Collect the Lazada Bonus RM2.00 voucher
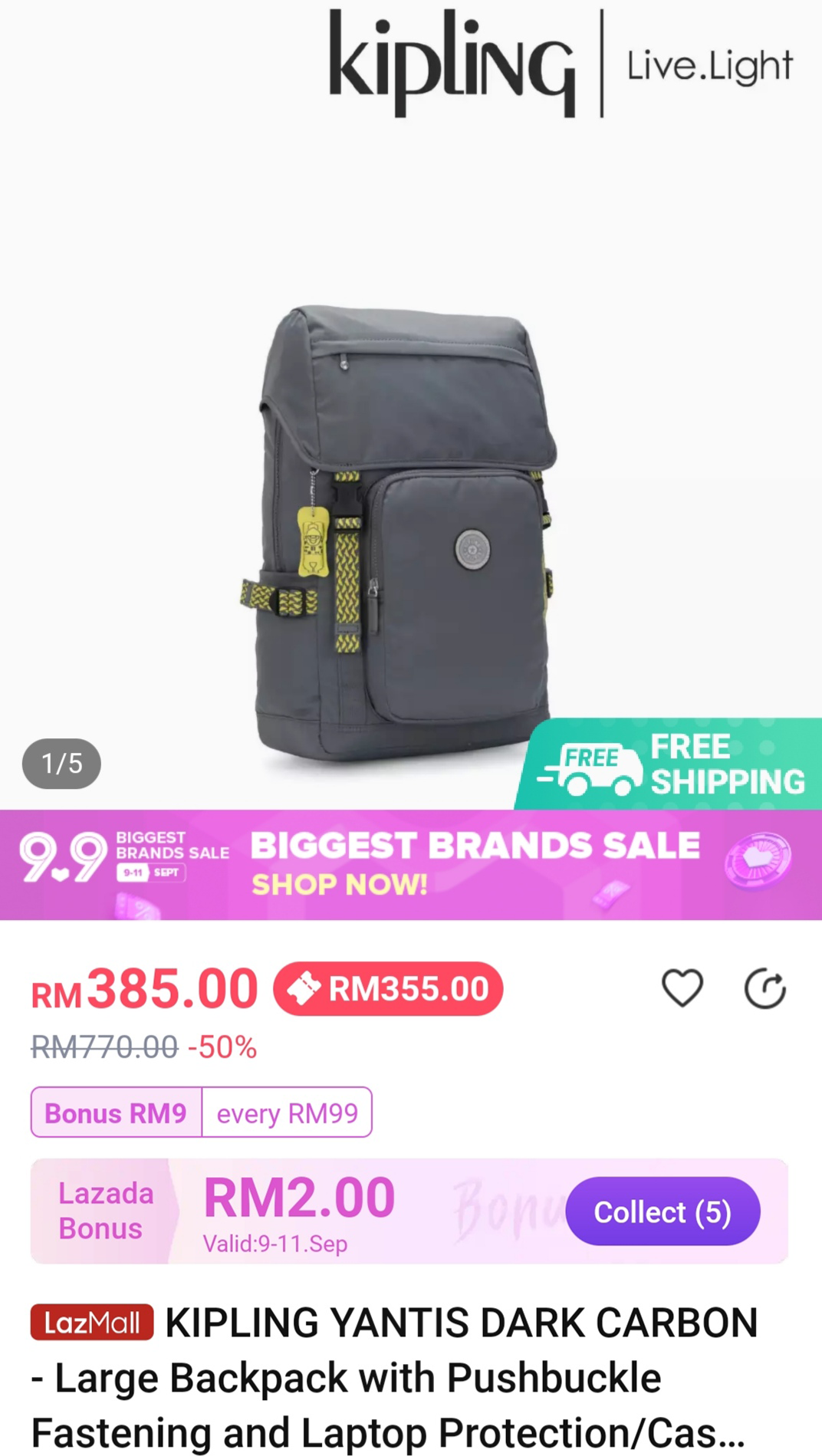 [663, 1211]
